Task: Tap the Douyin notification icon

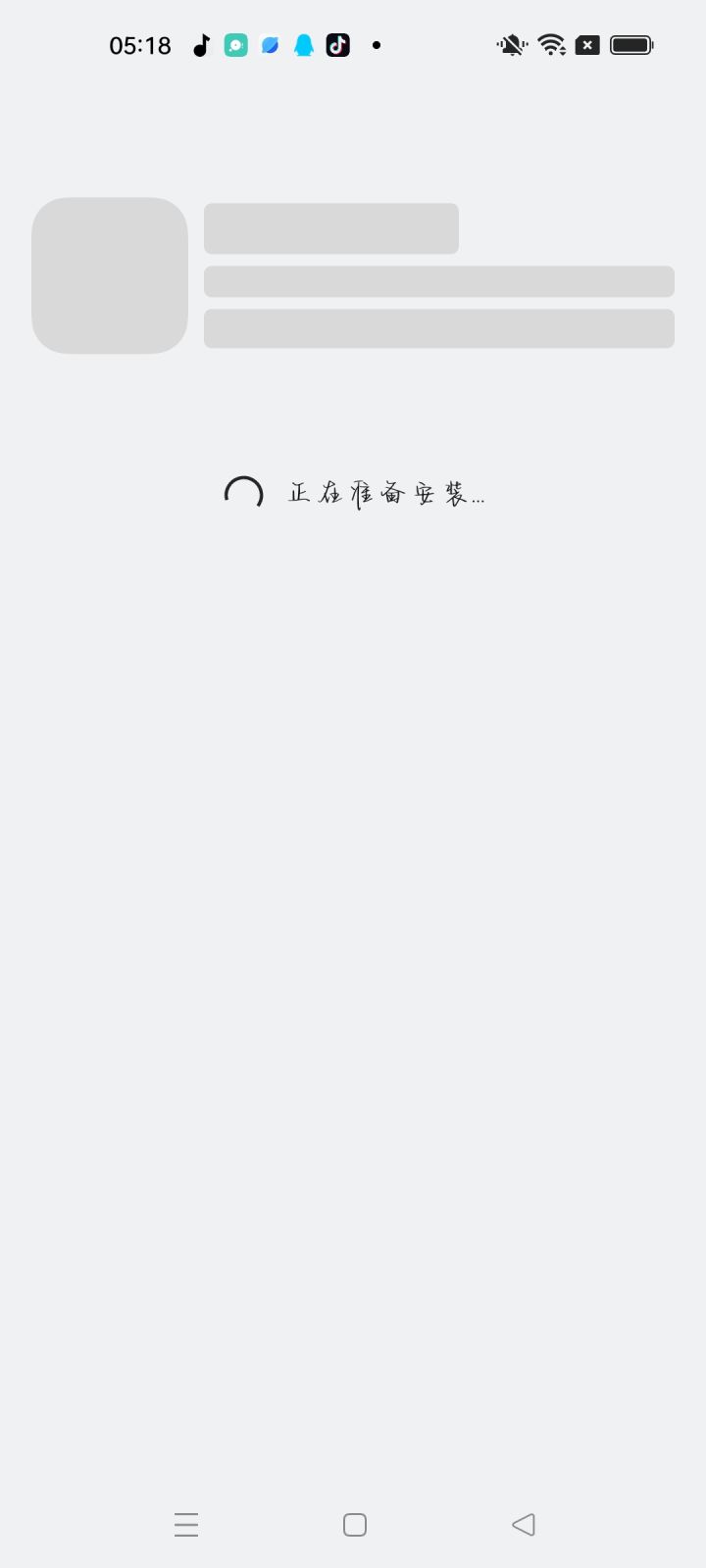Action: 337,44
